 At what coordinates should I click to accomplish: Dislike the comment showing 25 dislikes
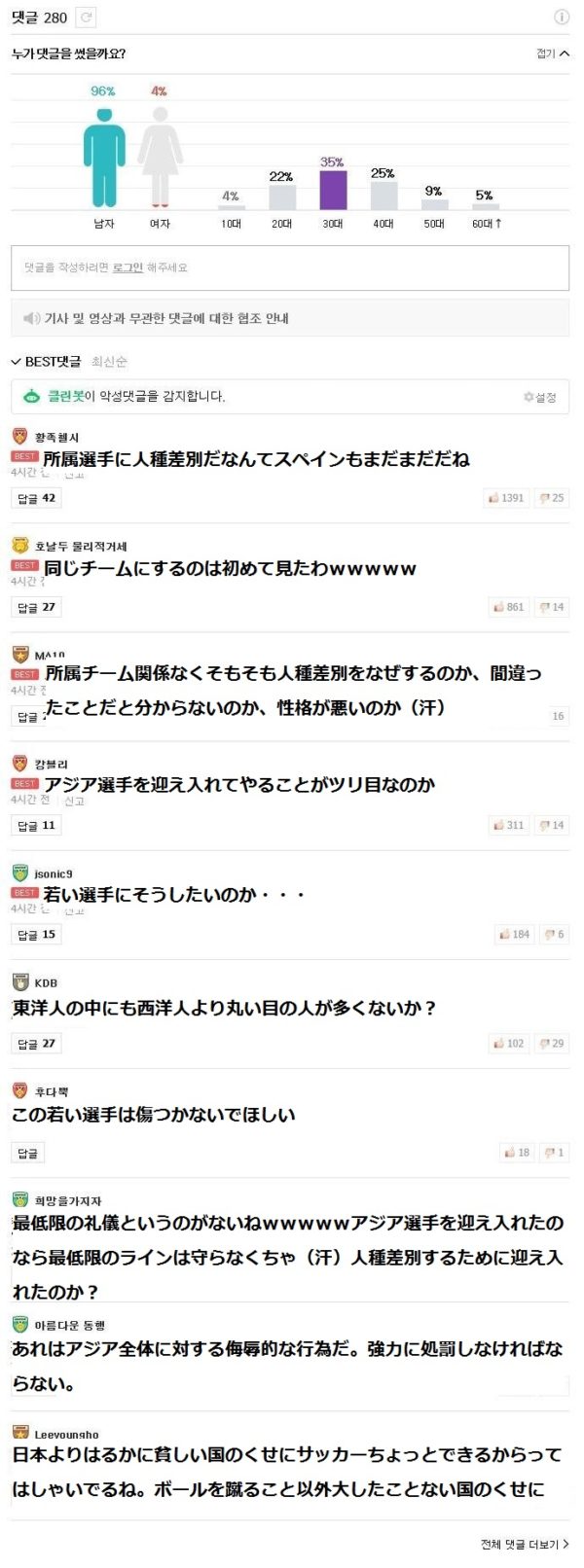(x=552, y=498)
